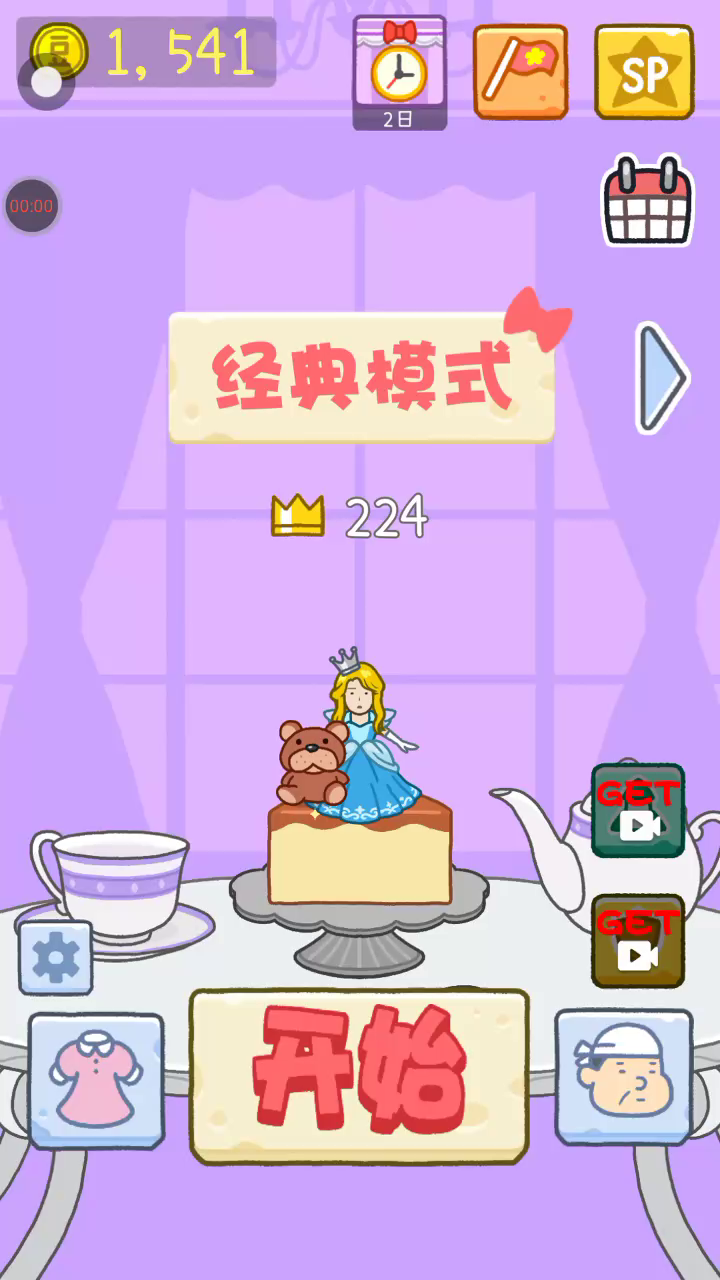Open the settings gear

56,958
